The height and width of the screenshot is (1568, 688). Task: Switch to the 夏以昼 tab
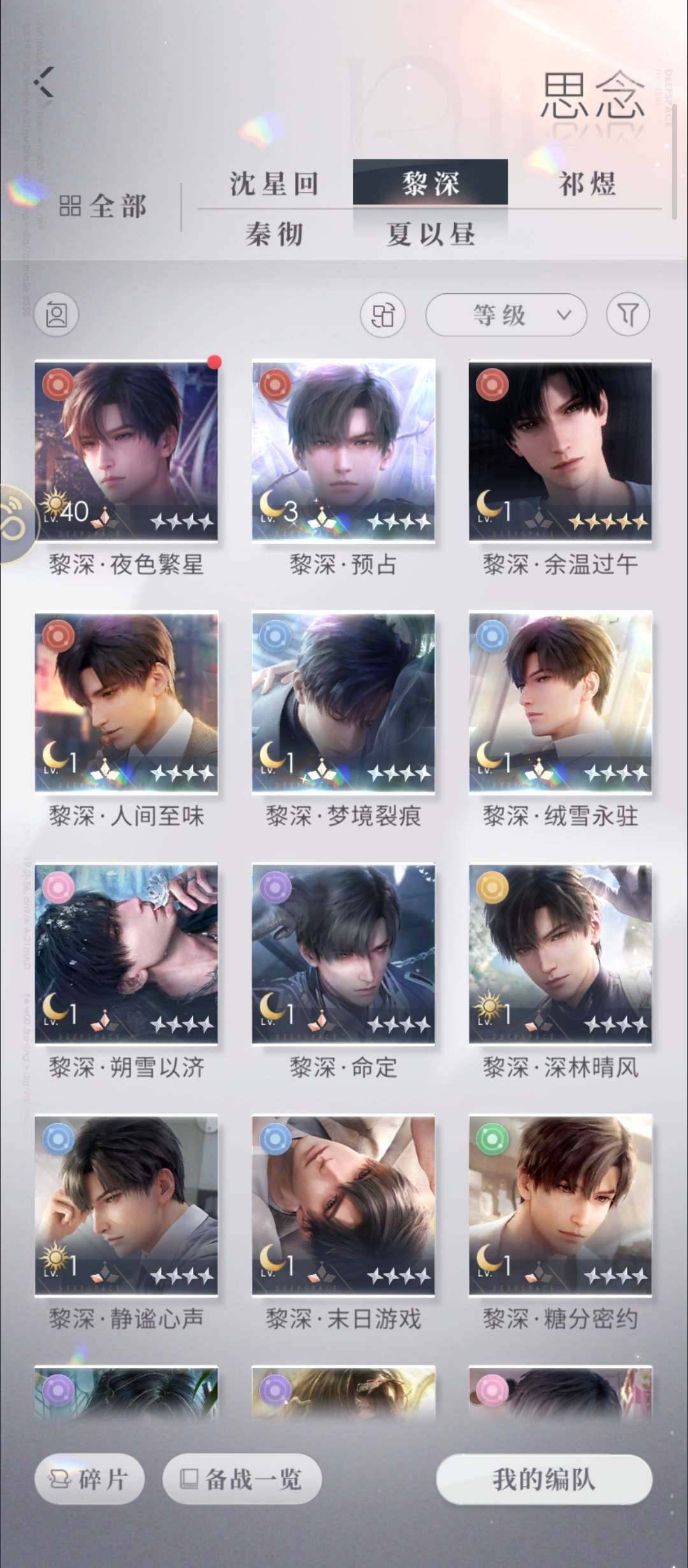[431, 235]
